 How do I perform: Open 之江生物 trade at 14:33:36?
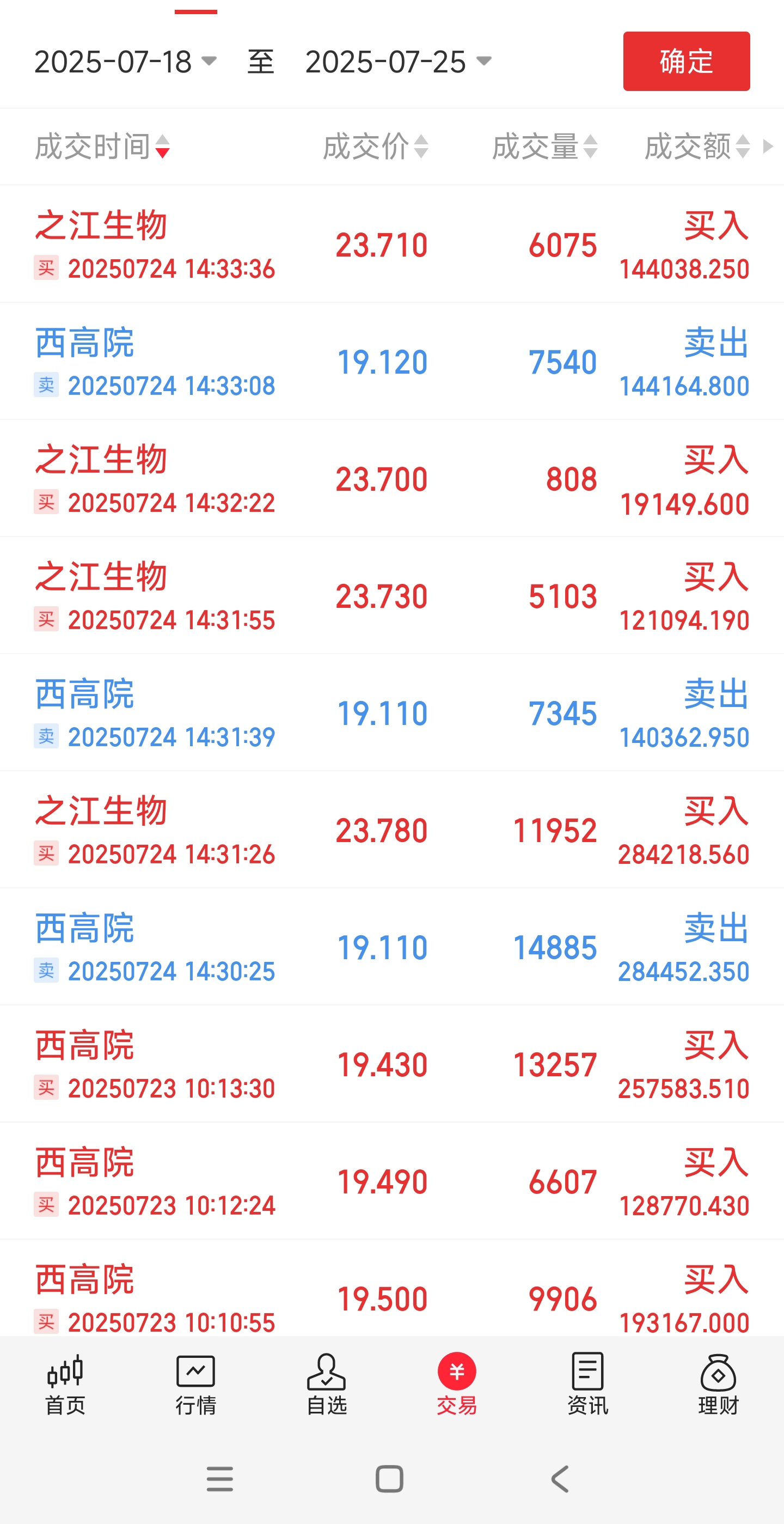coord(392,244)
